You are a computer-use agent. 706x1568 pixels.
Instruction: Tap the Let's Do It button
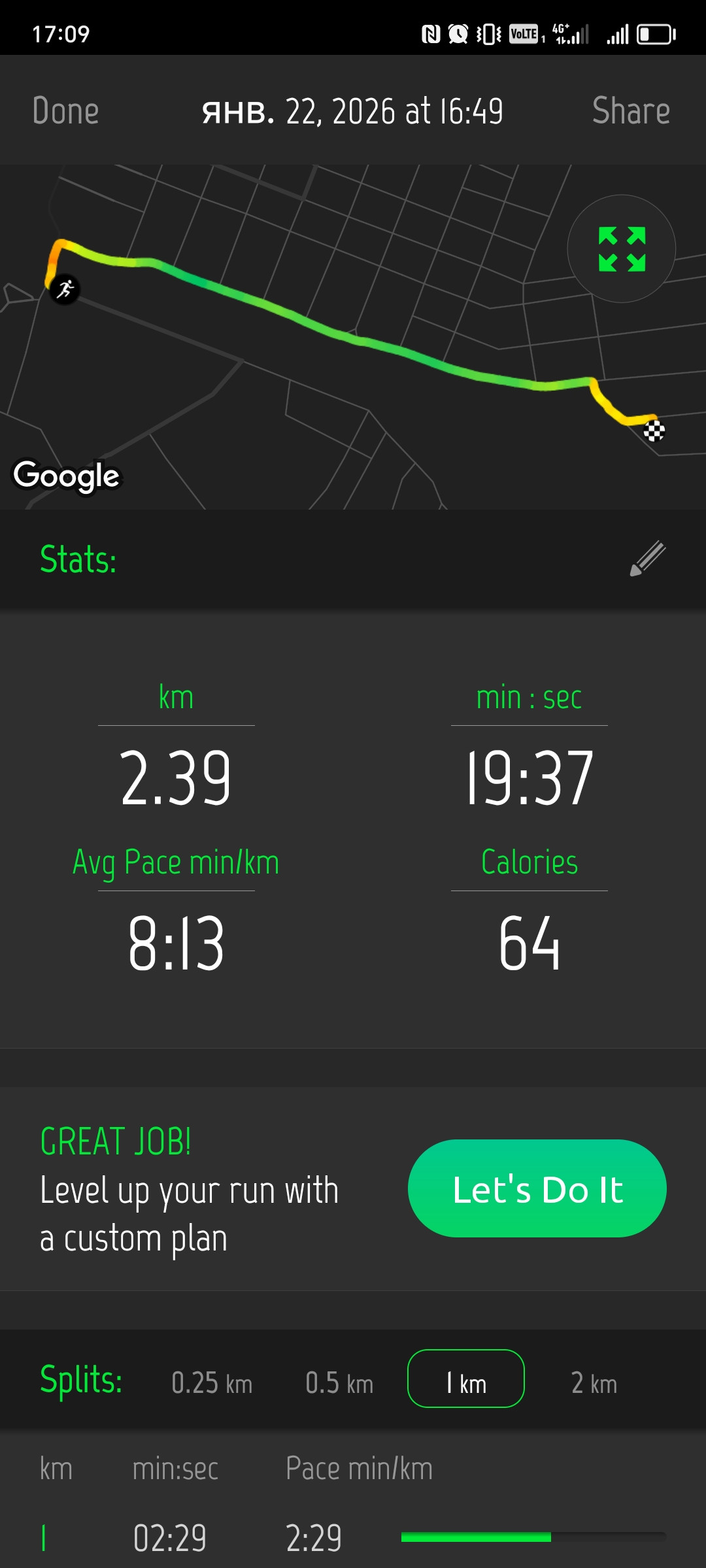[x=537, y=1188]
